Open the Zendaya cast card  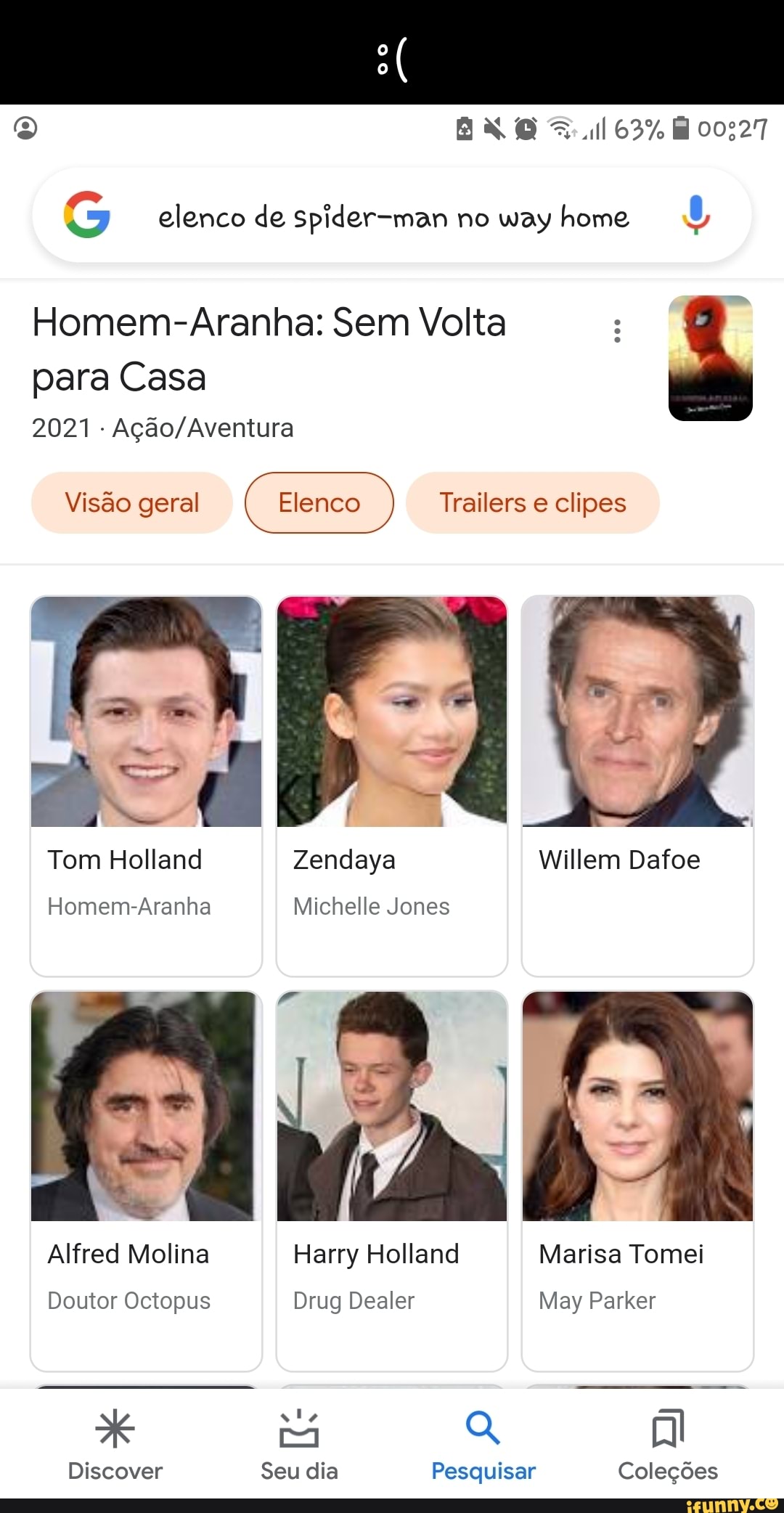coord(391,784)
